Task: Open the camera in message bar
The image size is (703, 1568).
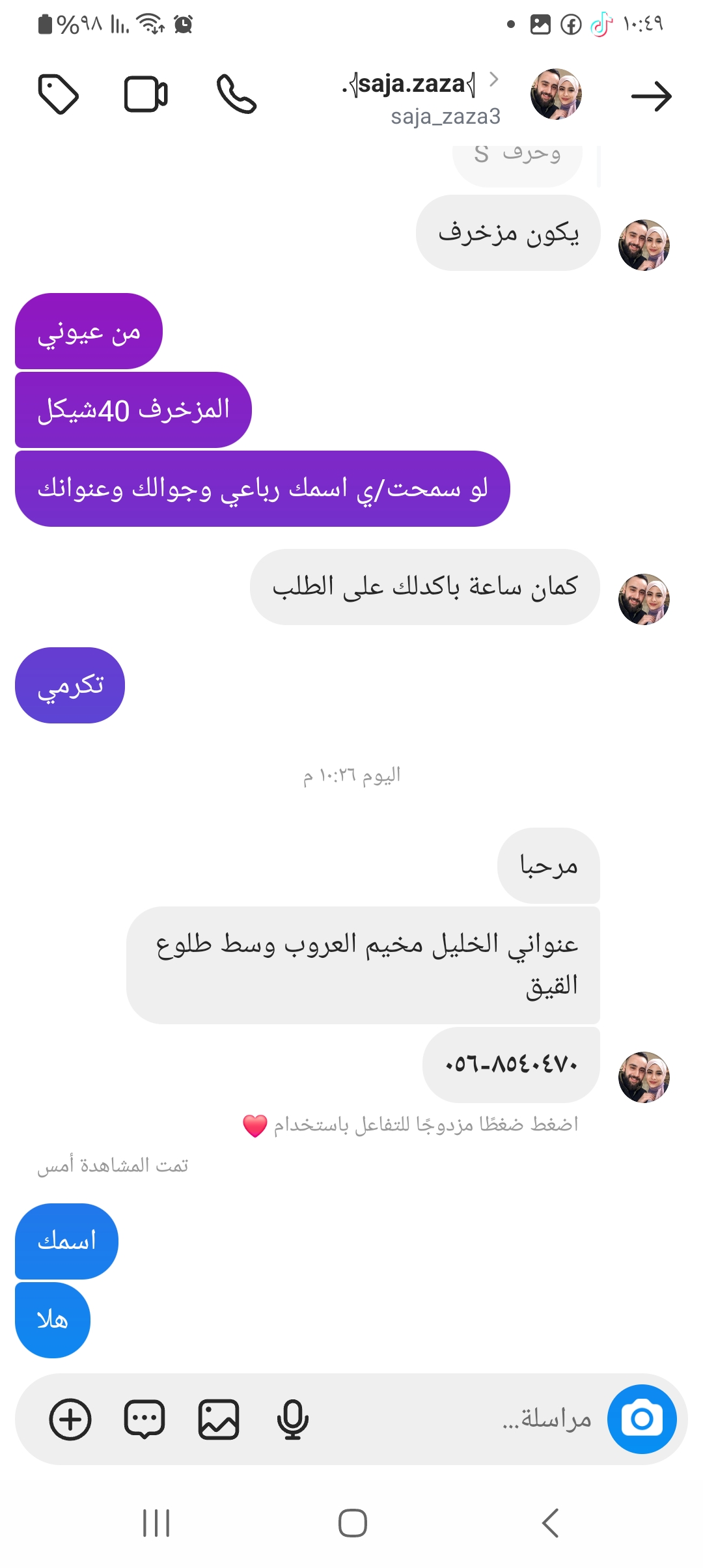Action: coord(642,1419)
